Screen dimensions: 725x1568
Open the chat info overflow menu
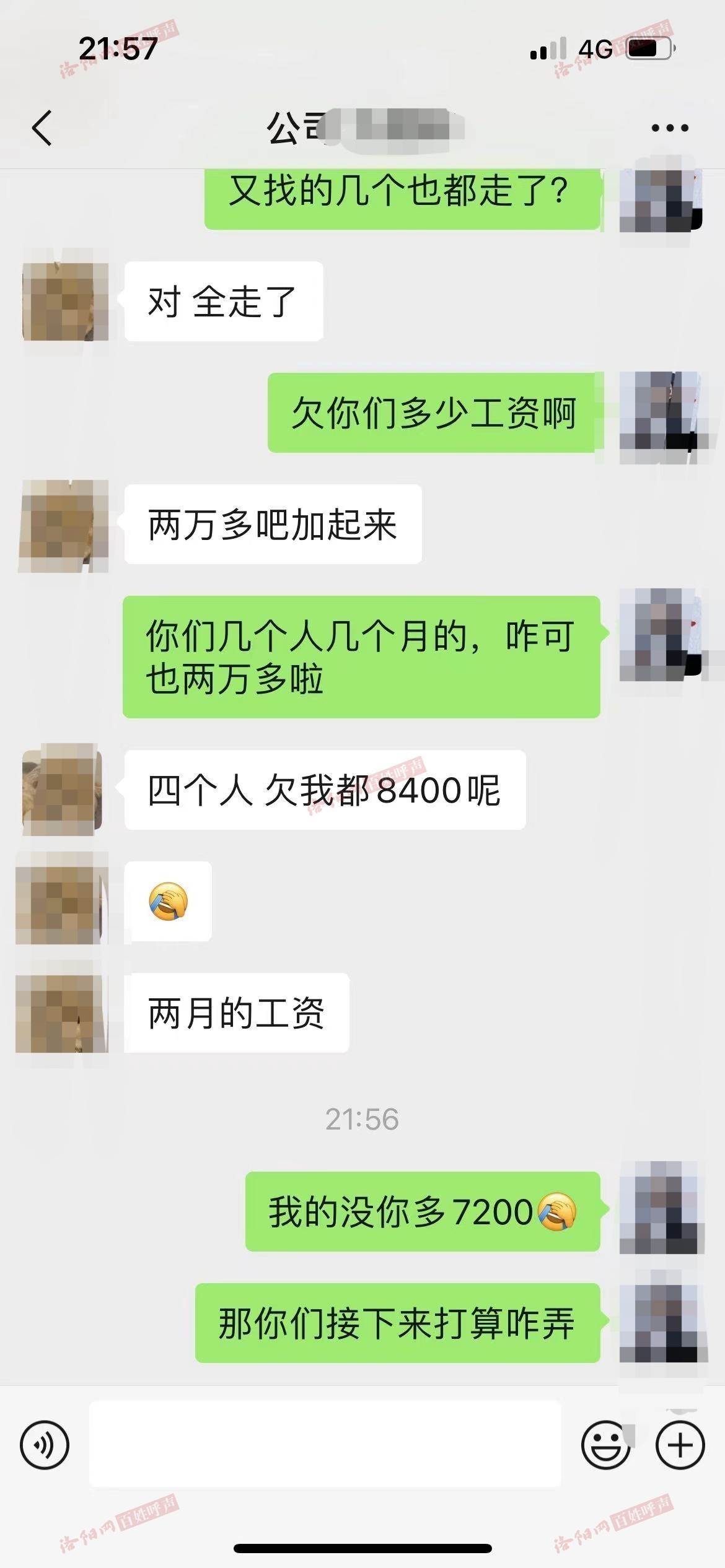tap(669, 128)
